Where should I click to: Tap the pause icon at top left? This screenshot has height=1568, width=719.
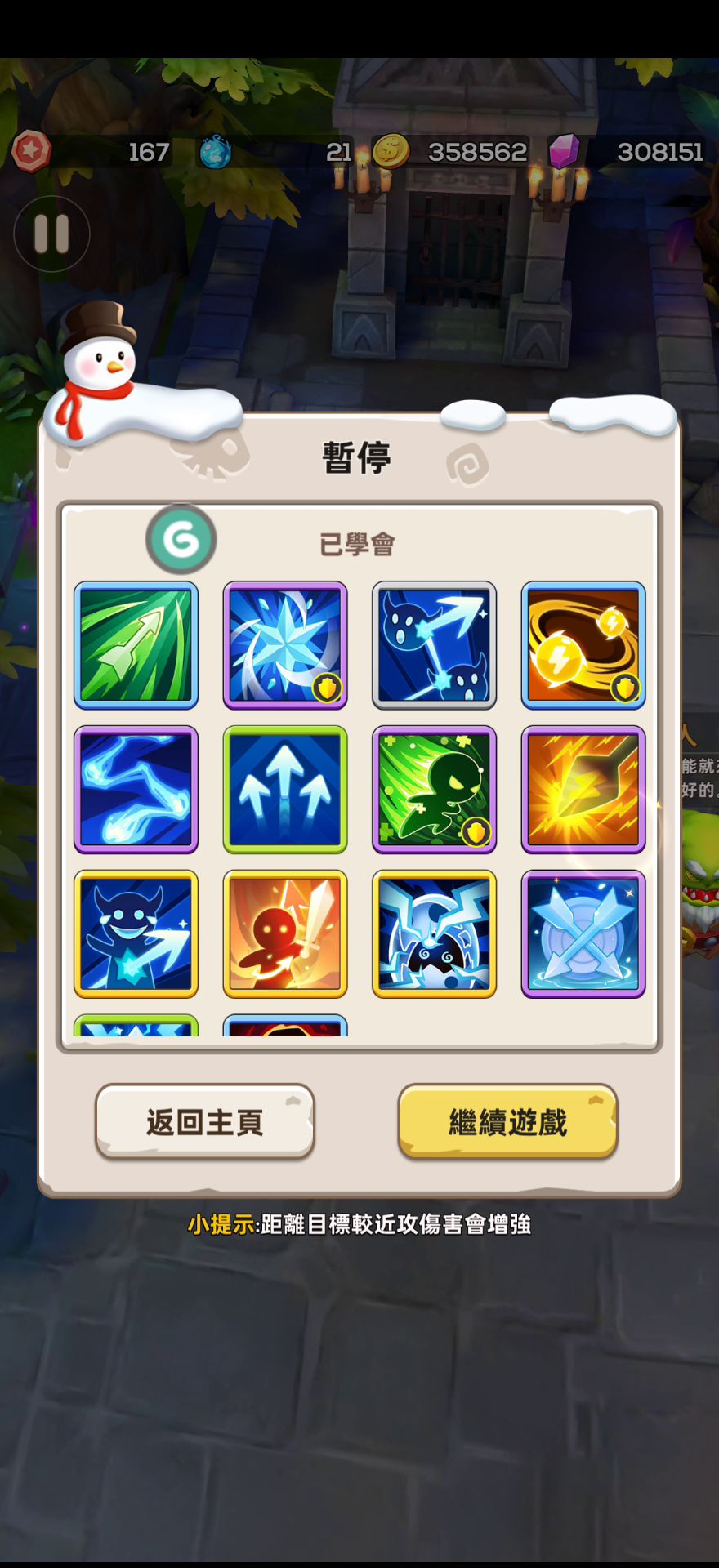click(x=51, y=234)
